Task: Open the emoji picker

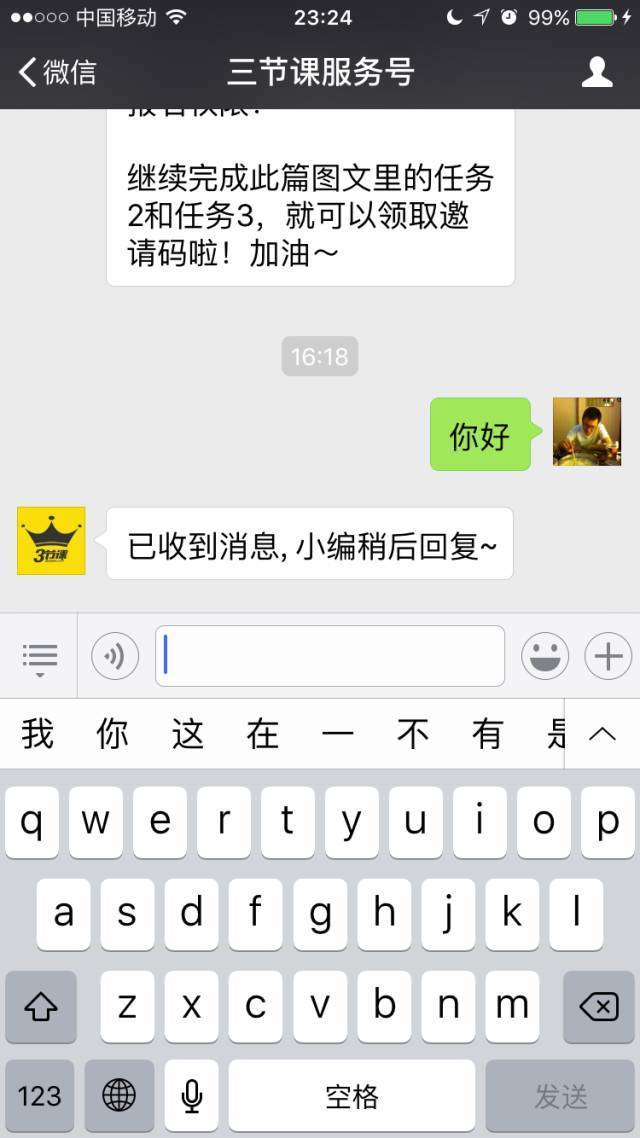Action: (545, 657)
